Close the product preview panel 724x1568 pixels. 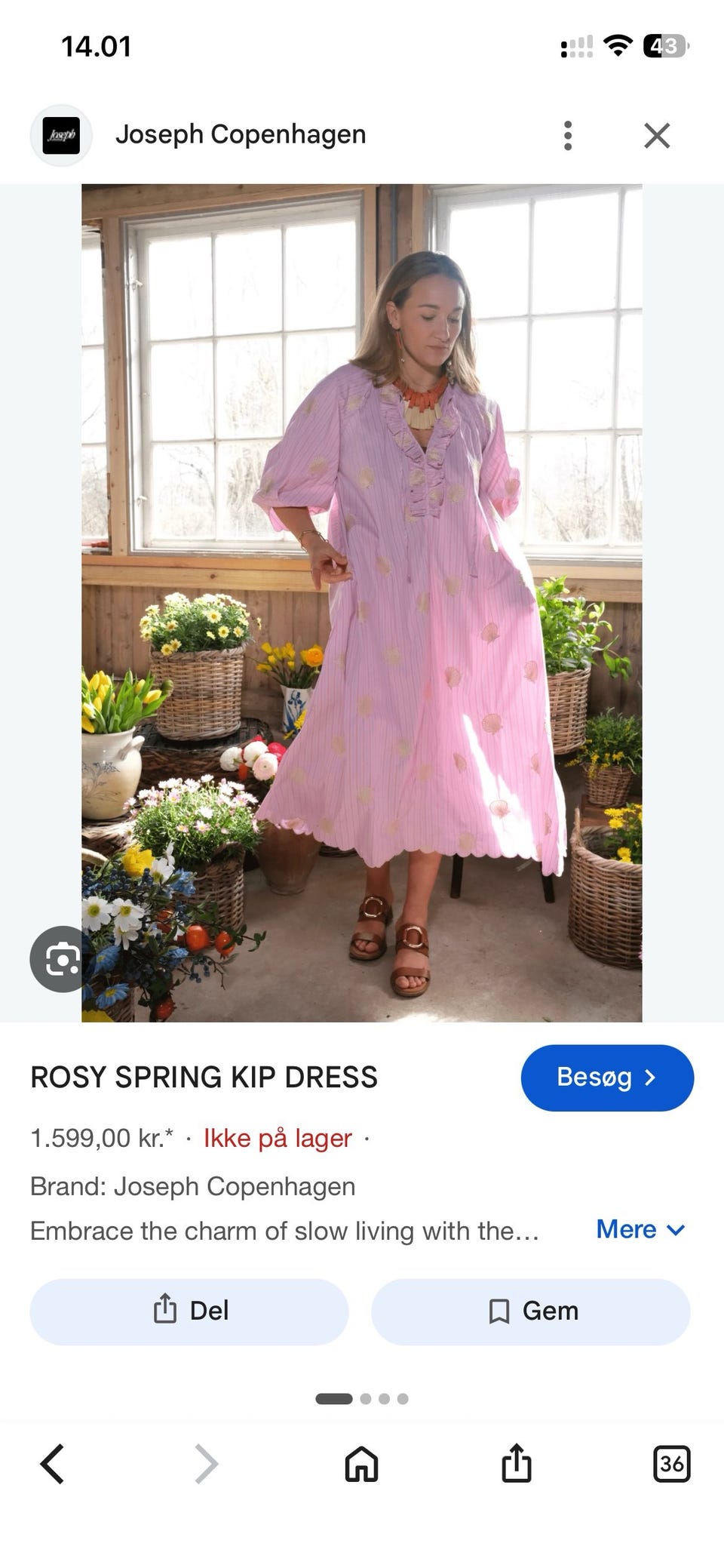point(657,136)
